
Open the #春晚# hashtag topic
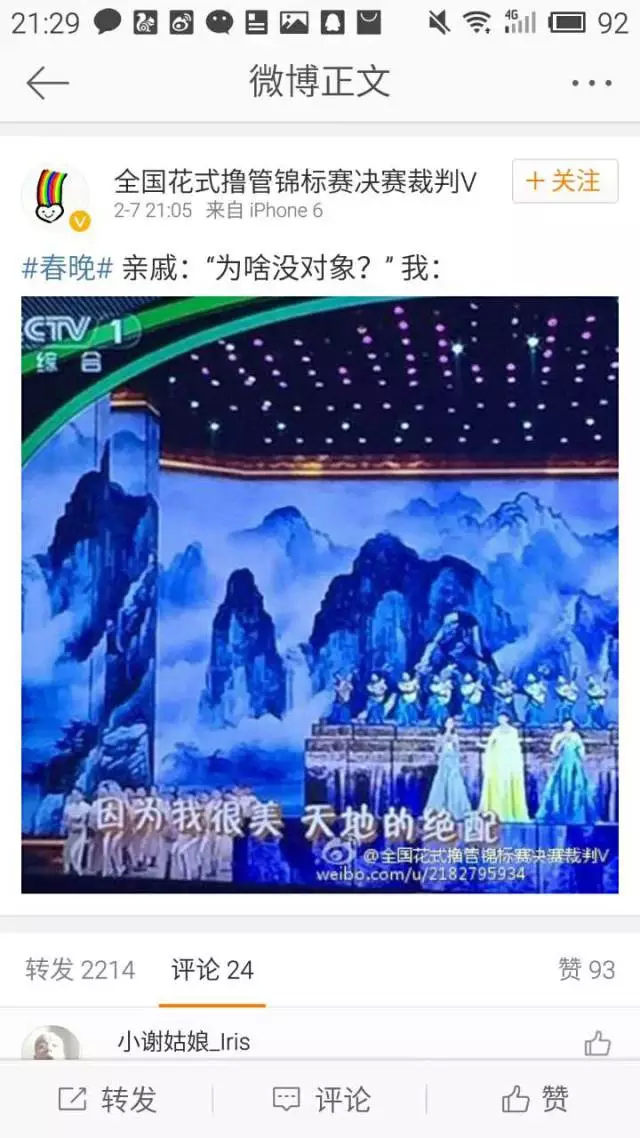coord(67,267)
